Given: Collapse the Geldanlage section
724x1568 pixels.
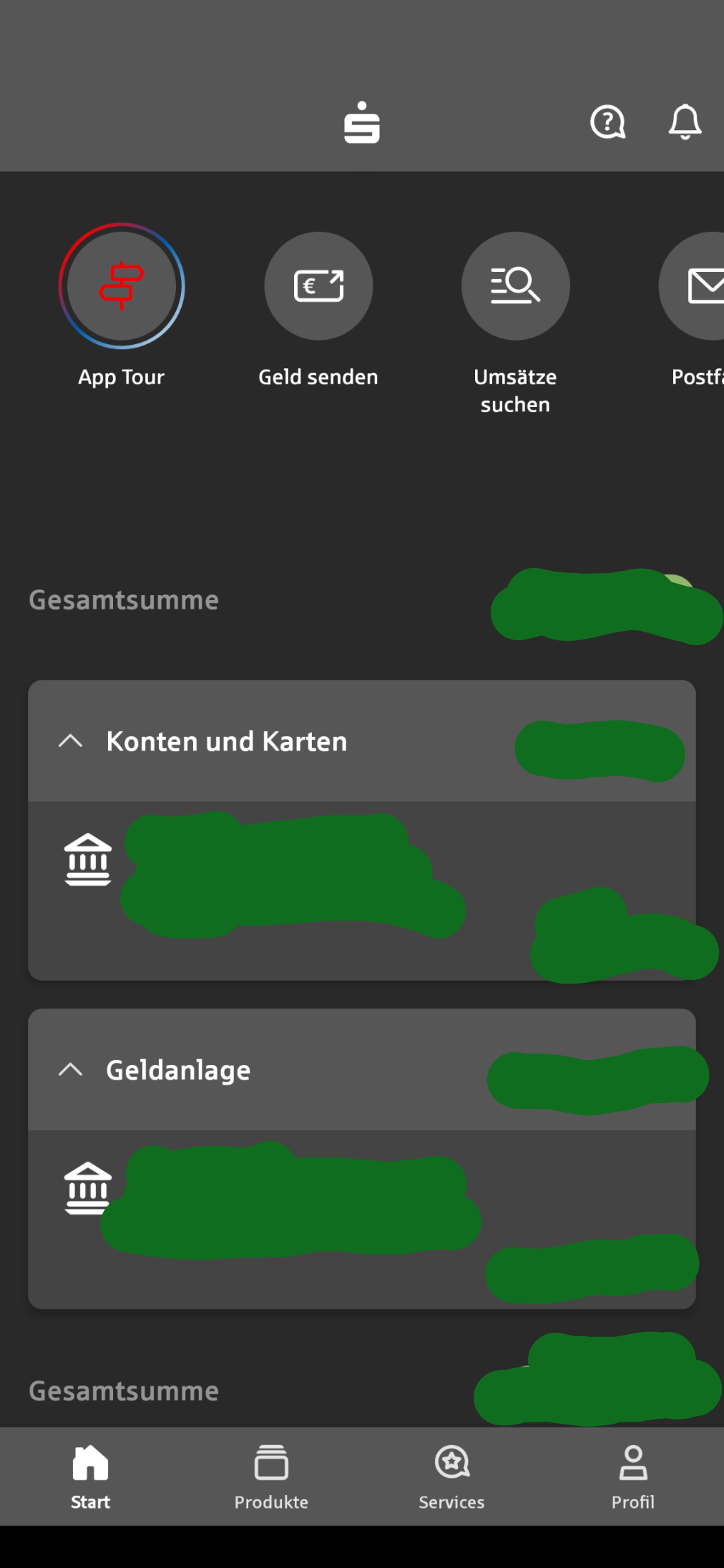Looking at the screenshot, I should click(x=70, y=1070).
